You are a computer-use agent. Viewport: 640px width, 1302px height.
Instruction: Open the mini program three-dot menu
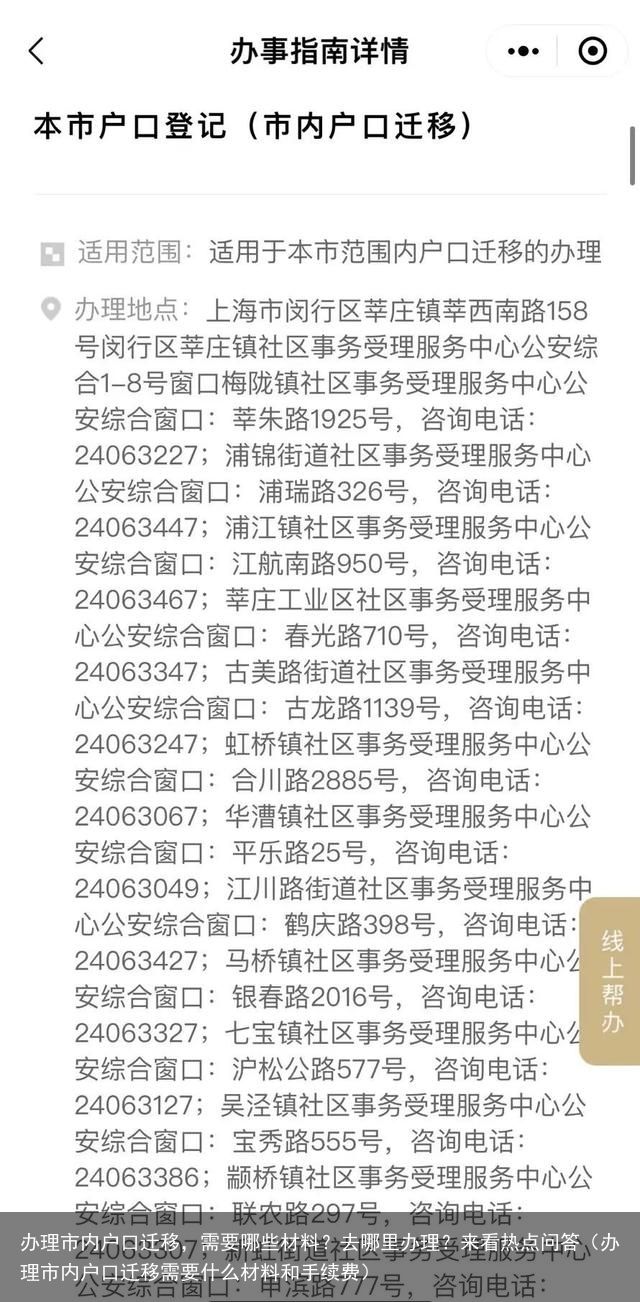[x=524, y=51]
